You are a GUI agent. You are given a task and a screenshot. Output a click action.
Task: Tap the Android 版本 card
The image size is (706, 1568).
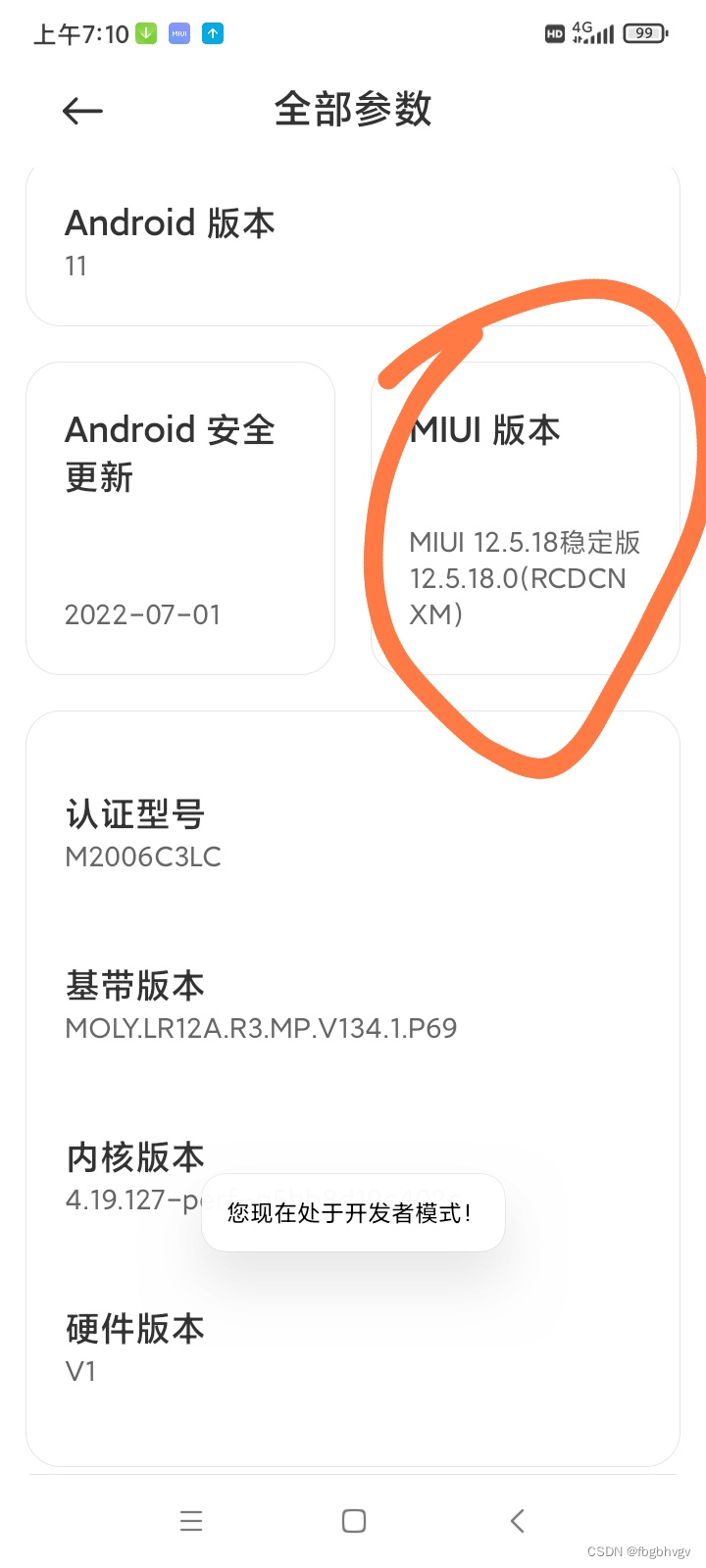[x=352, y=243]
